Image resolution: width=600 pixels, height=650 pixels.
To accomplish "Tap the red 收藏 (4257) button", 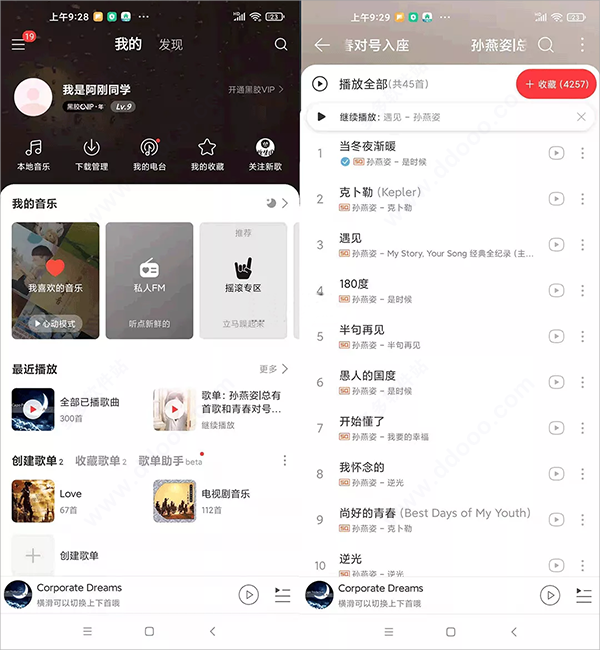I will pyautogui.click(x=556, y=85).
